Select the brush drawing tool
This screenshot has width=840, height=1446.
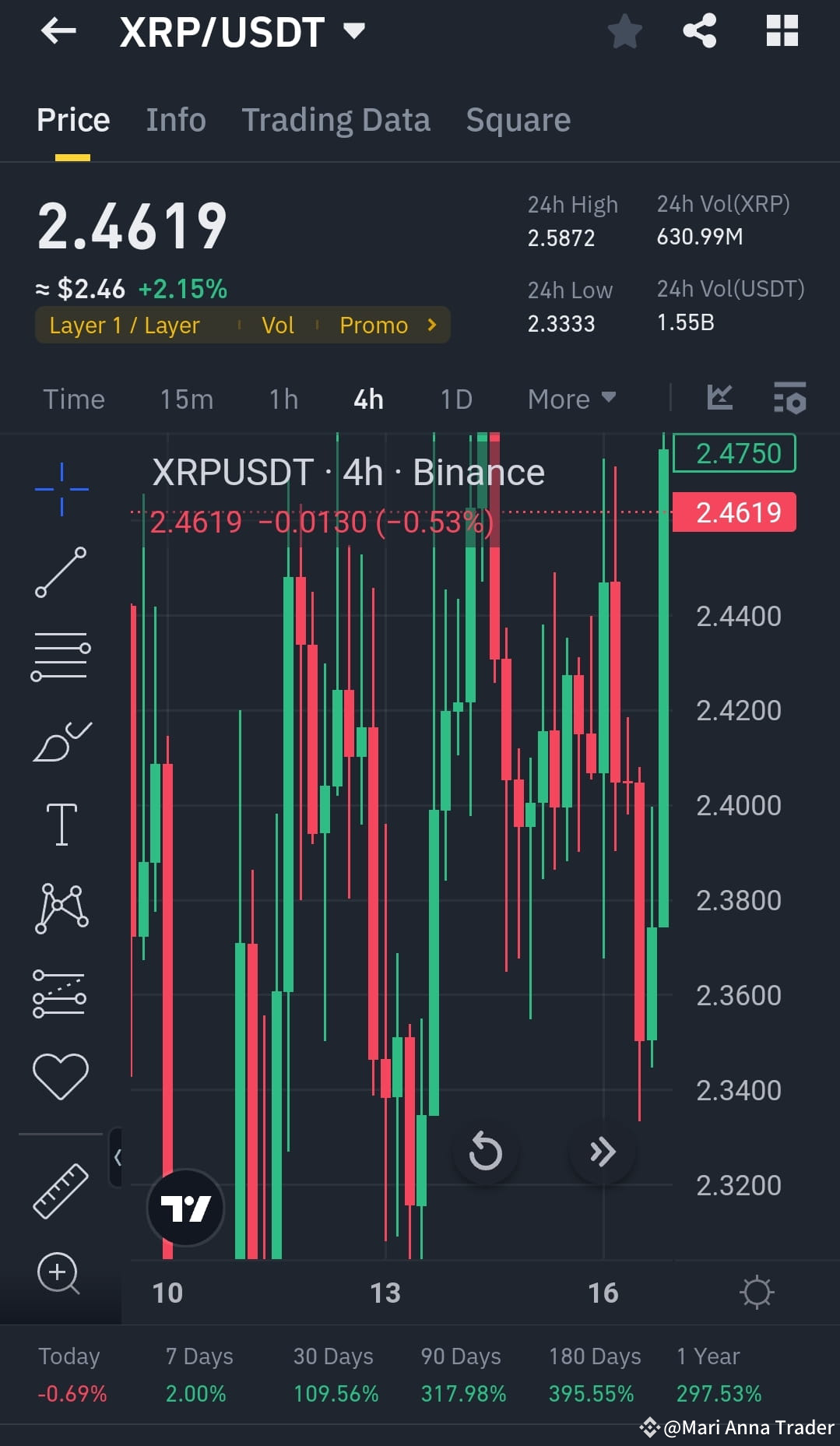61,740
